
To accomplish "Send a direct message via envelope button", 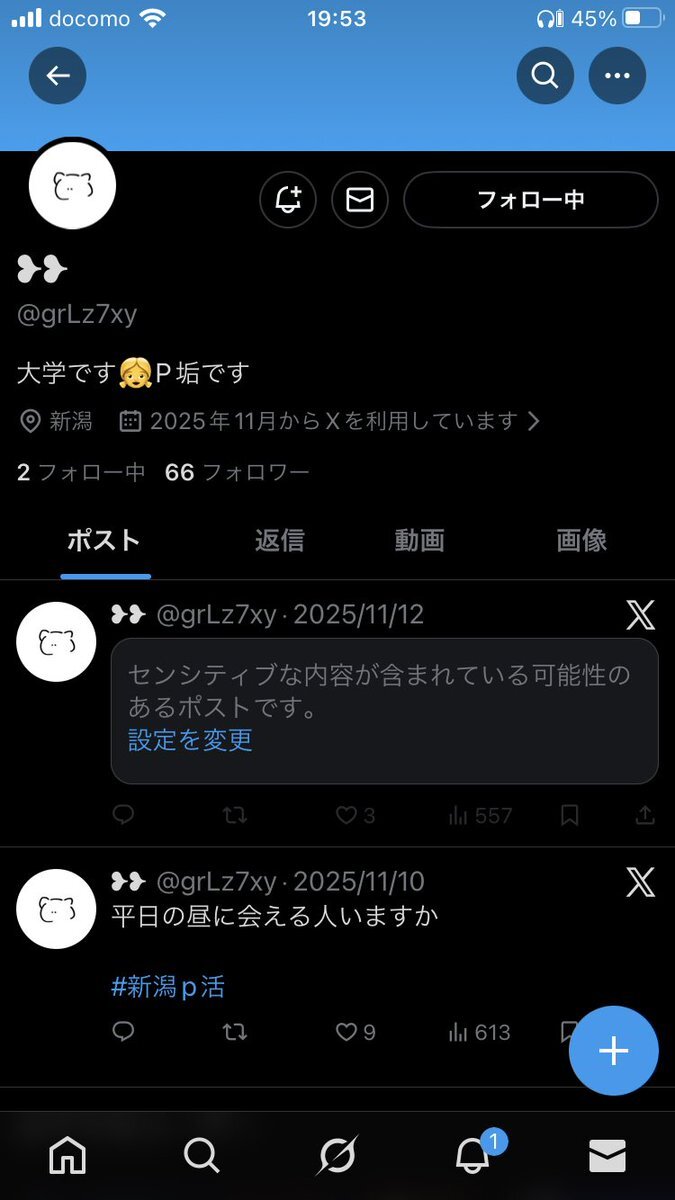I will click(x=360, y=200).
